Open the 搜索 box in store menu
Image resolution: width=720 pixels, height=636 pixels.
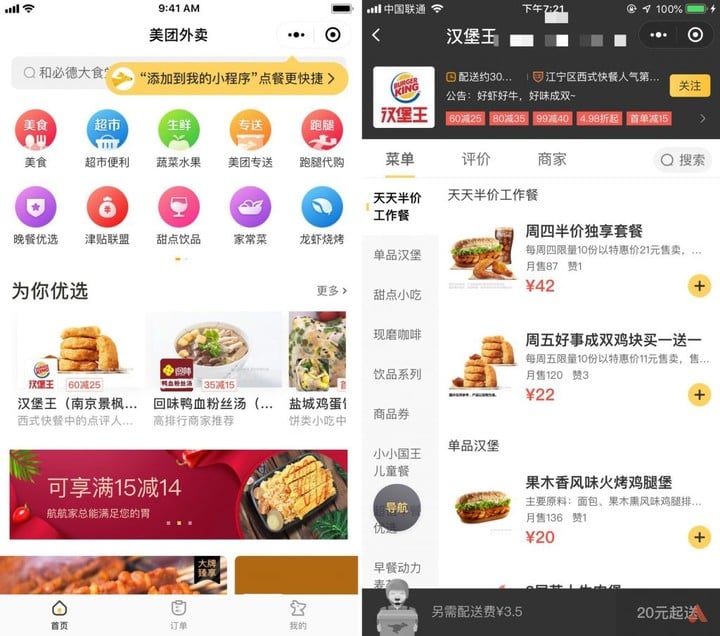click(x=682, y=160)
